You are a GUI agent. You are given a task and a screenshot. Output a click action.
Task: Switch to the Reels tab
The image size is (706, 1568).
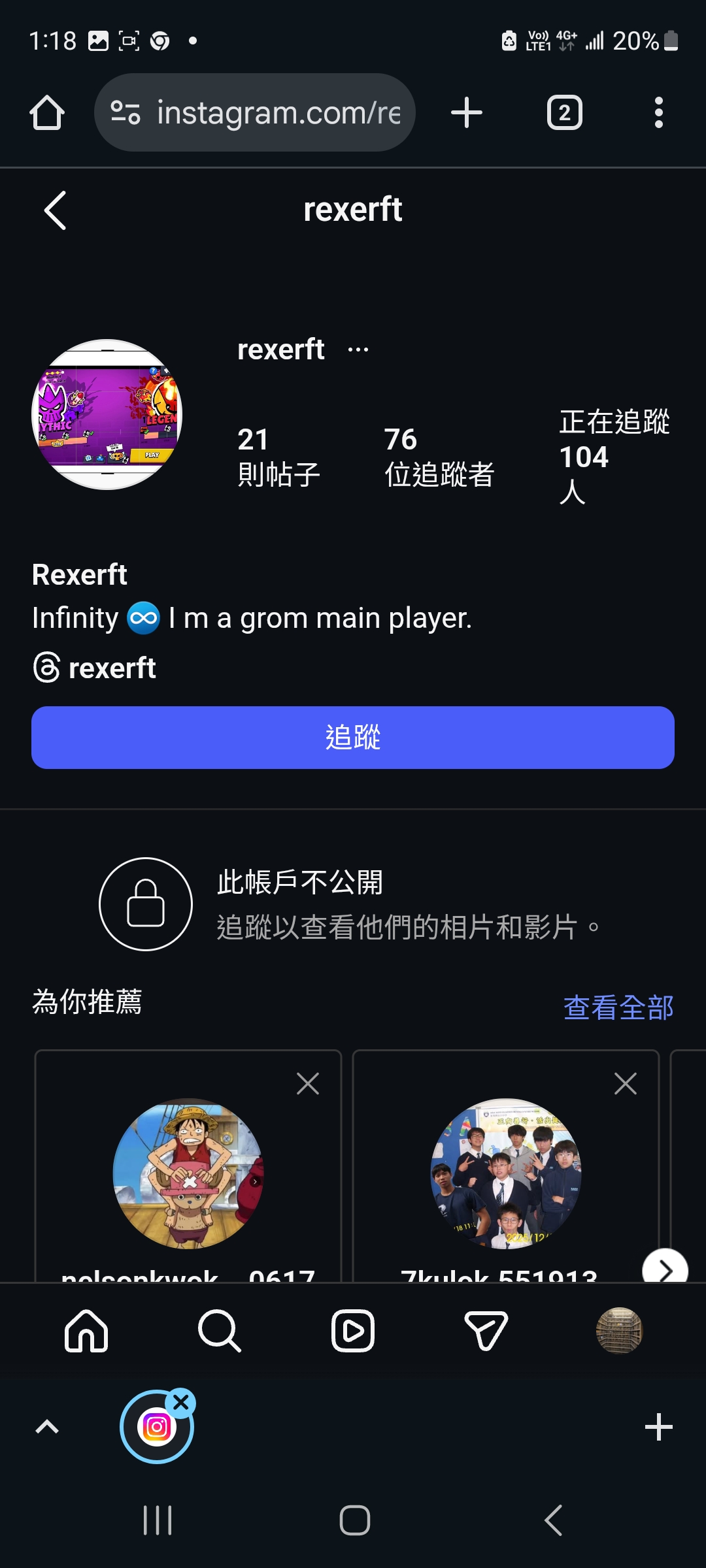pos(353,1331)
